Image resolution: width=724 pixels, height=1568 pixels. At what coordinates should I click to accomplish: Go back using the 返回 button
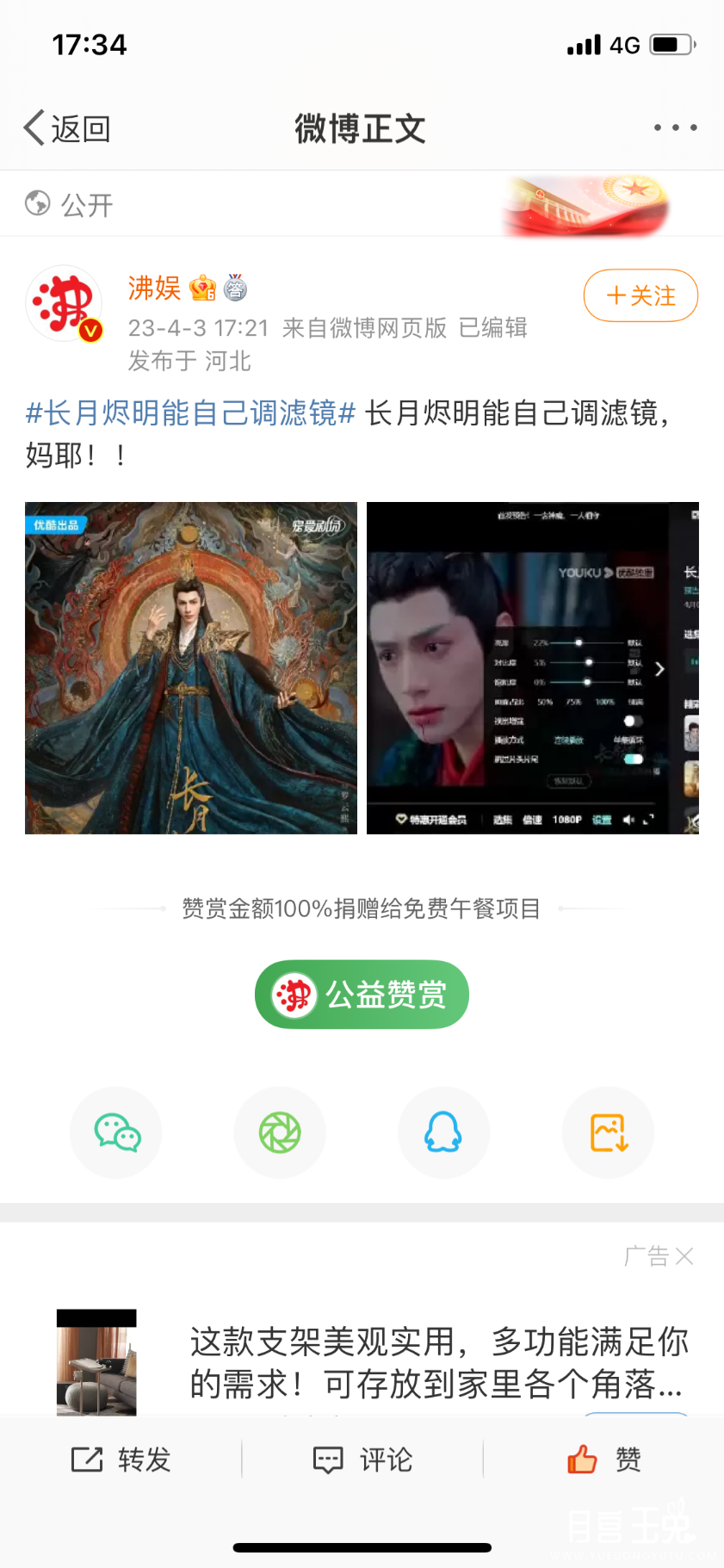[67, 128]
